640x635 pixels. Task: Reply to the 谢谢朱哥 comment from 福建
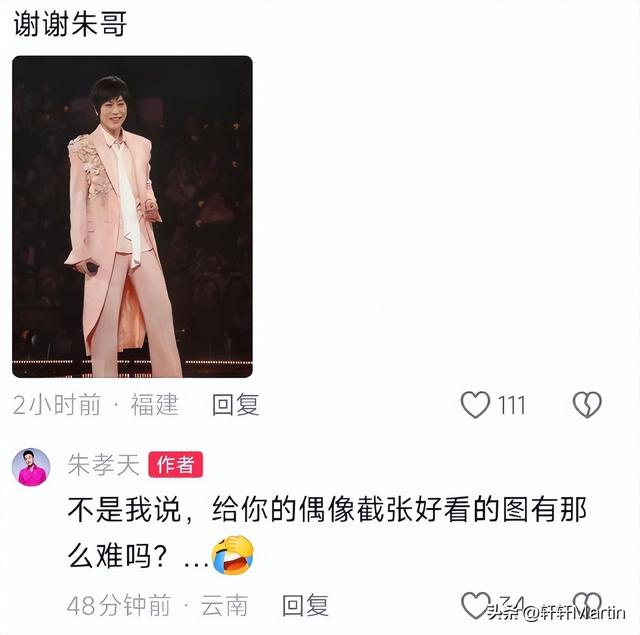coord(236,404)
